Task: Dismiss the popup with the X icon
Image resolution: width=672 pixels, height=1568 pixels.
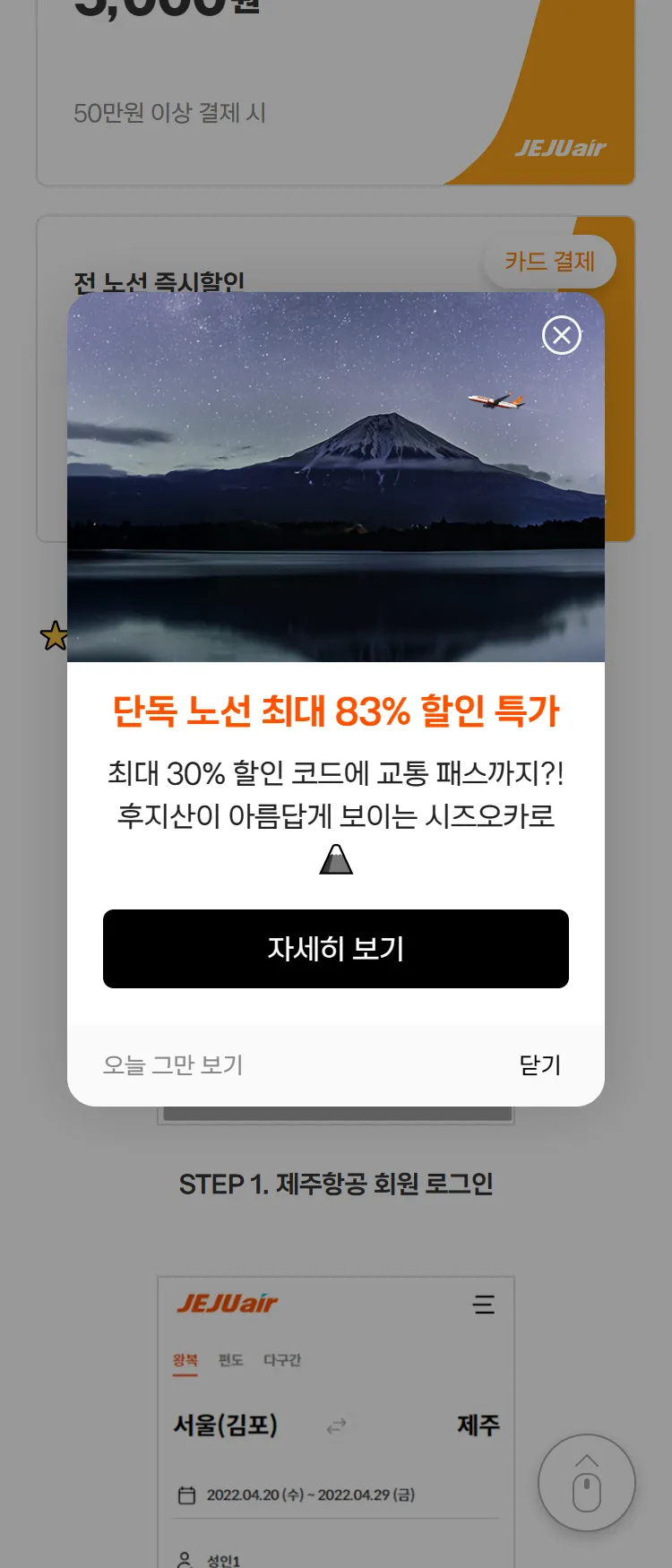Action: [x=562, y=335]
